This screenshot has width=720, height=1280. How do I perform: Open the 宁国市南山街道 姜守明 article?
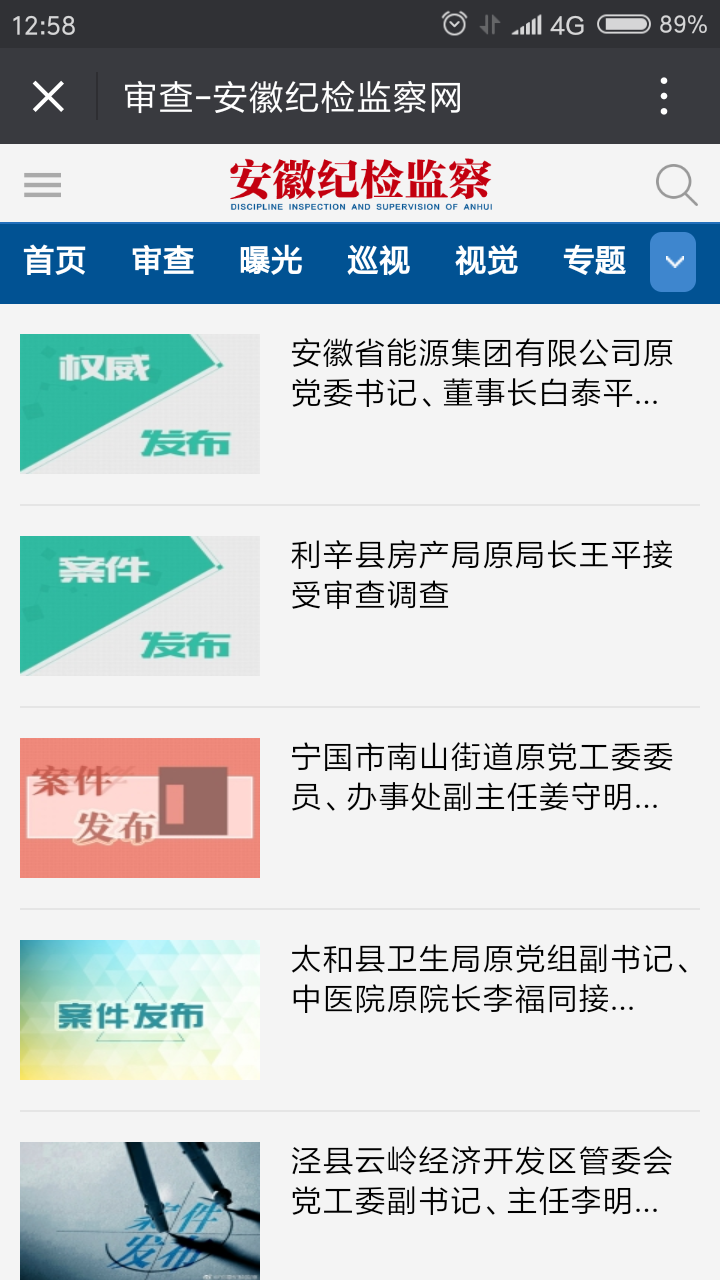click(x=482, y=777)
